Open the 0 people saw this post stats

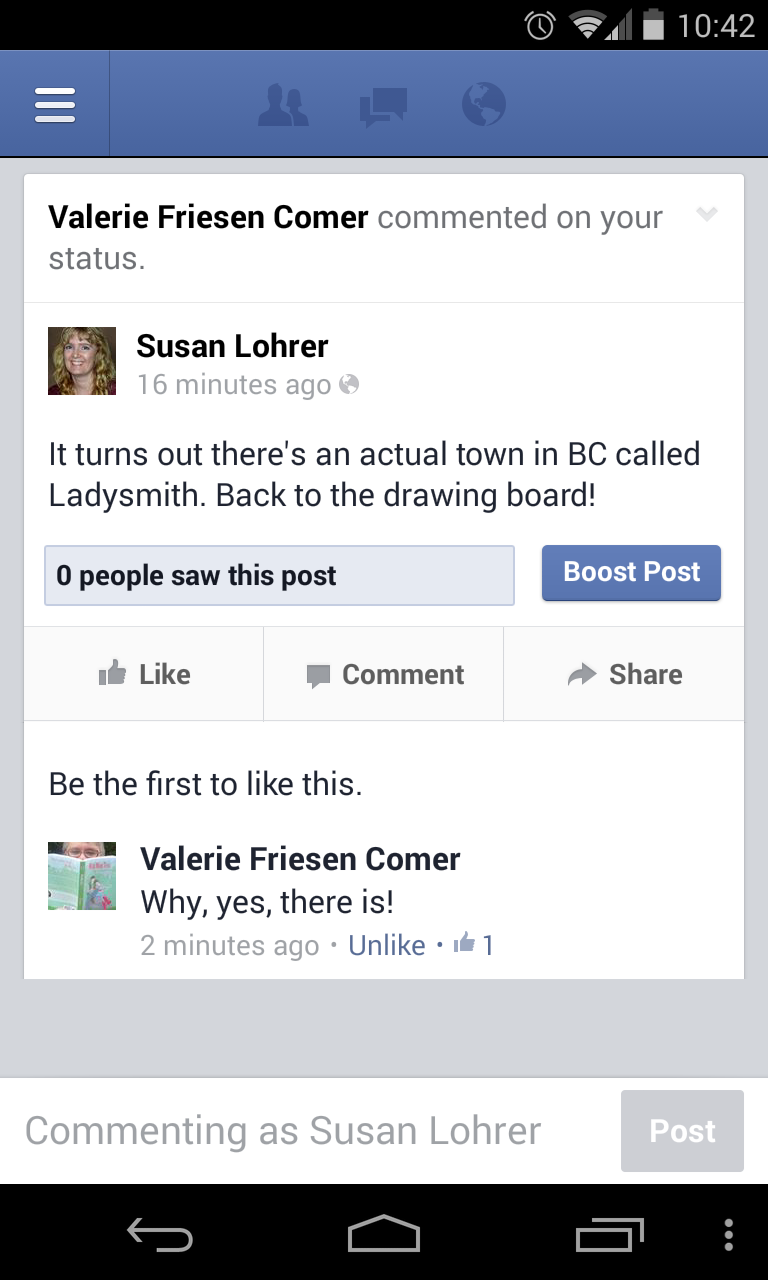coord(279,575)
